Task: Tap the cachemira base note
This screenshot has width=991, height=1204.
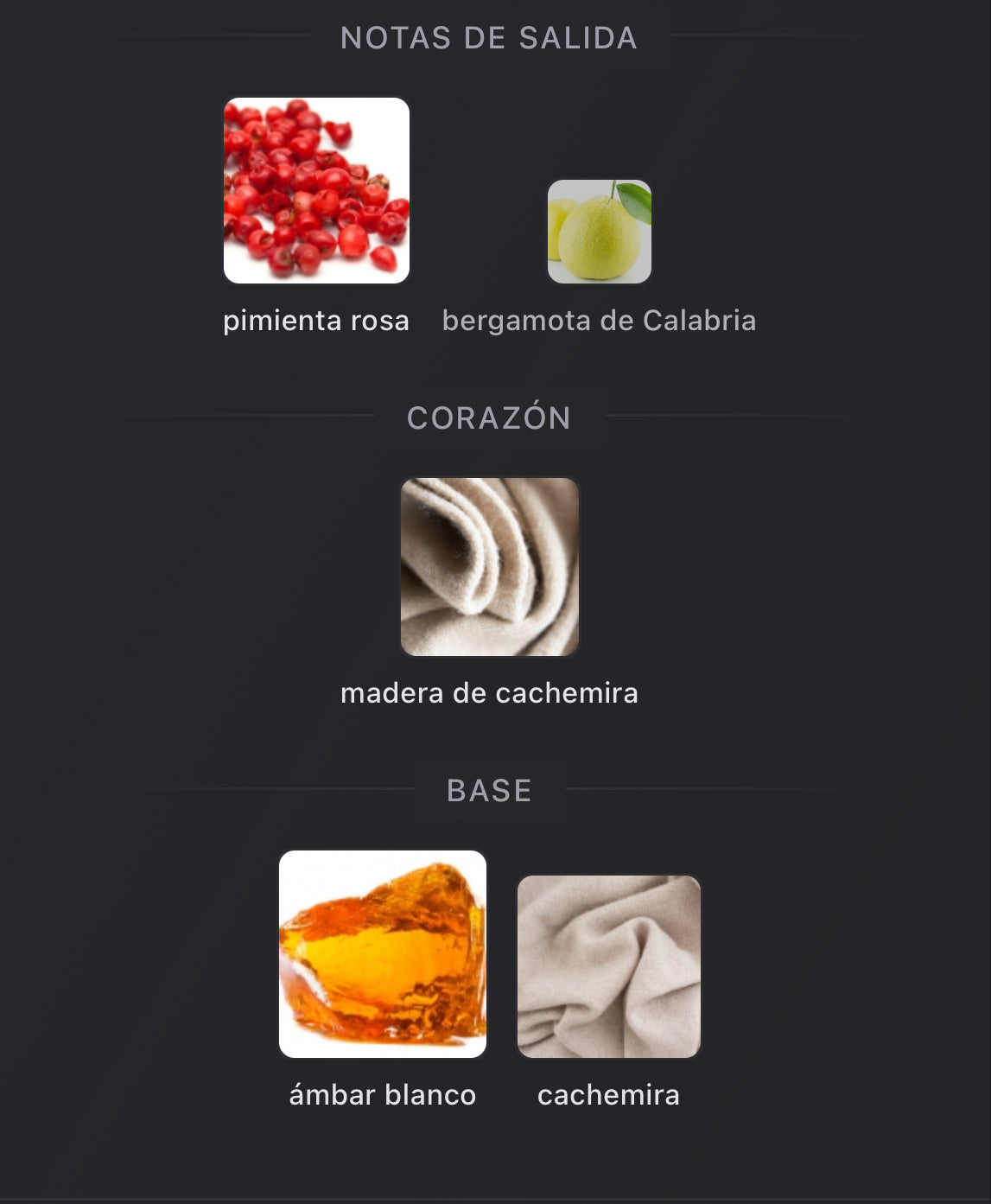Action: (x=608, y=966)
